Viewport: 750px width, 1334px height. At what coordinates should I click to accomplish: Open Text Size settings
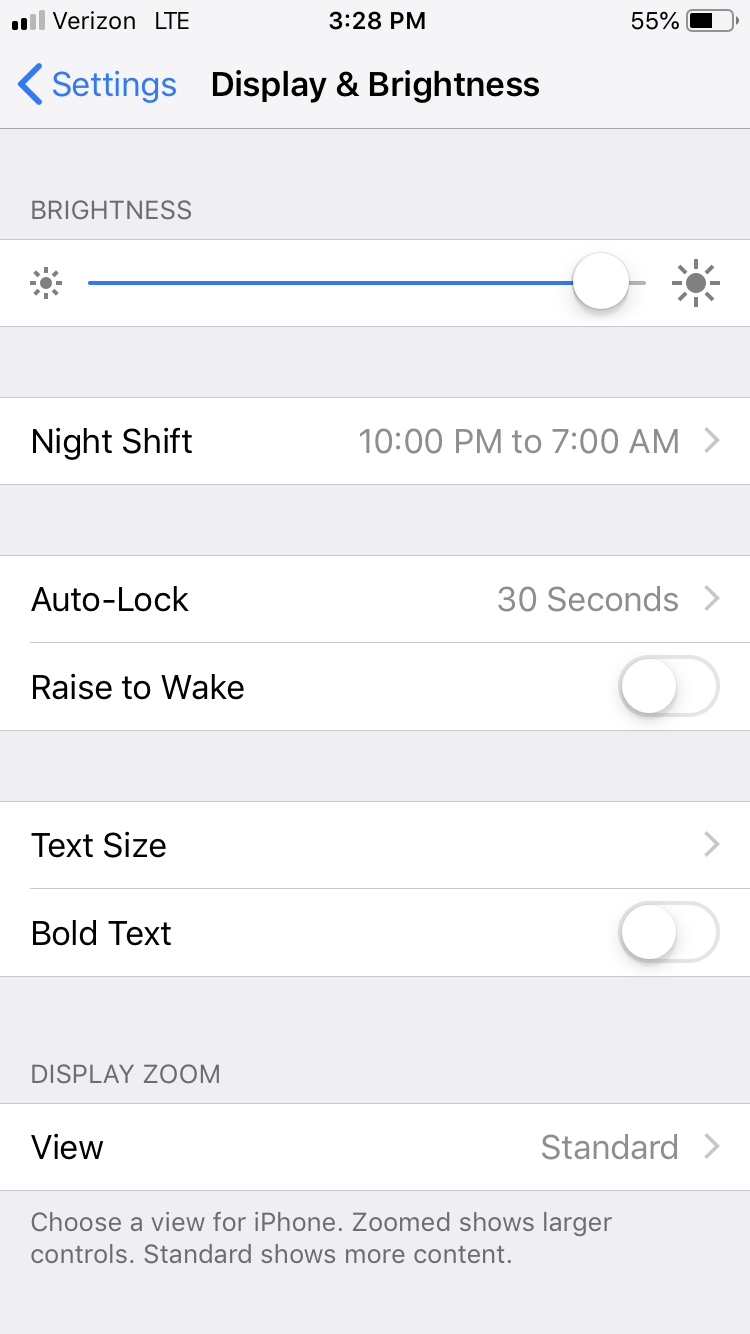[375, 845]
